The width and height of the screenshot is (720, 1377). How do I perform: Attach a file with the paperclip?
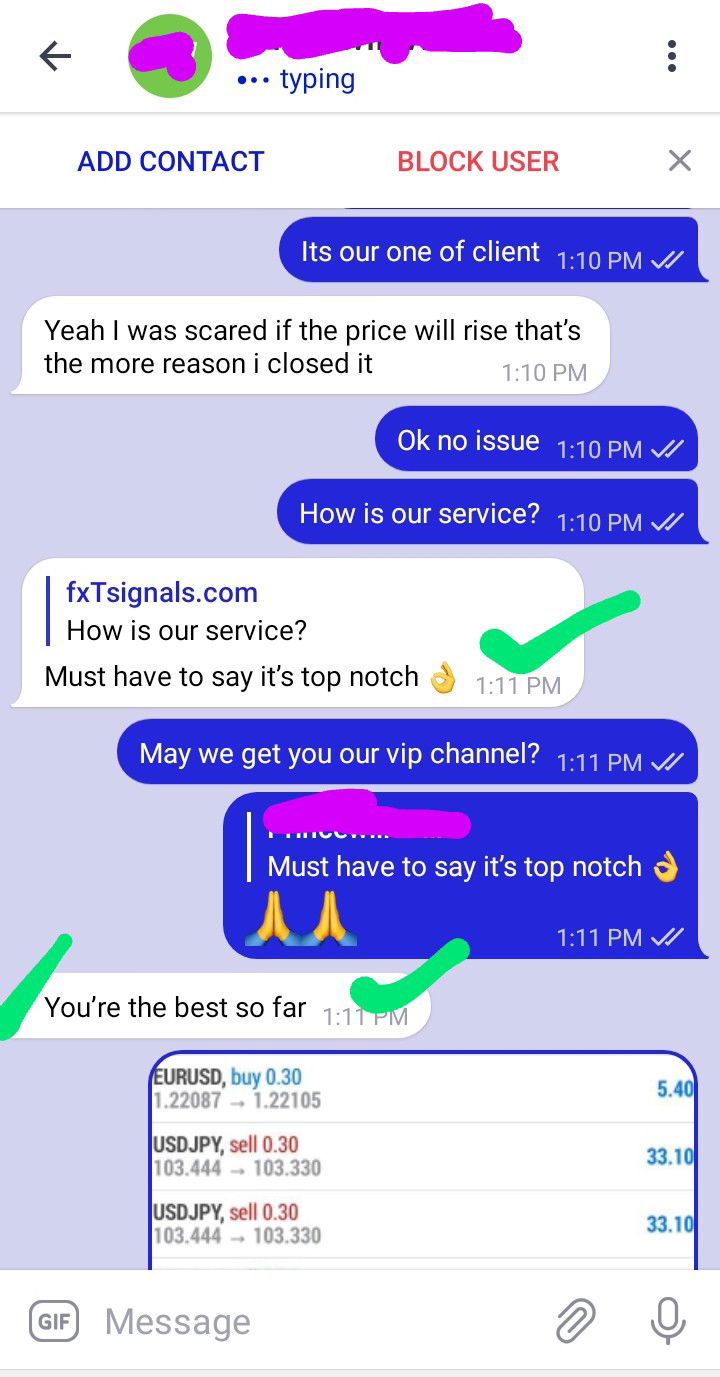[575, 1322]
